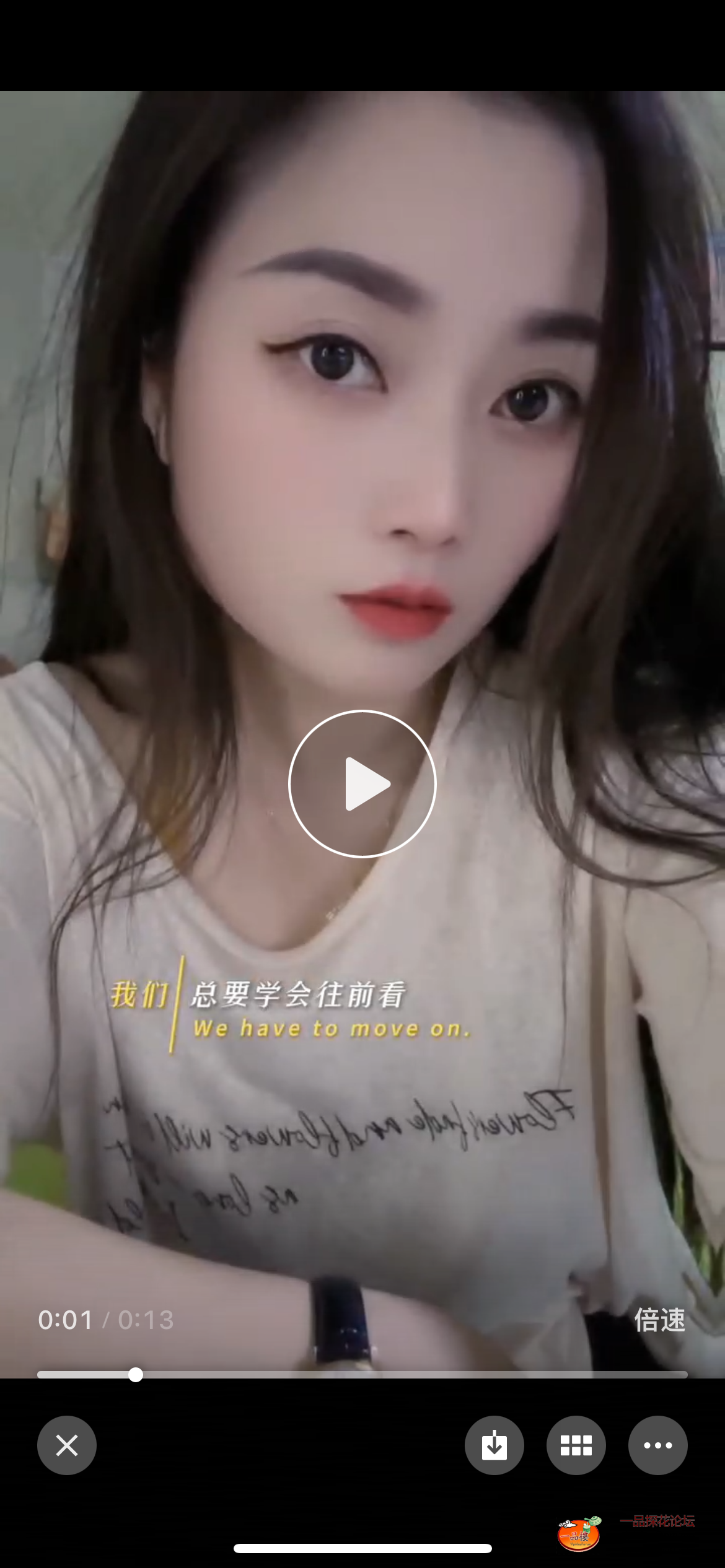The width and height of the screenshot is (725, 1568).
Task: Close the video viewer
Action: point(67,1445)
